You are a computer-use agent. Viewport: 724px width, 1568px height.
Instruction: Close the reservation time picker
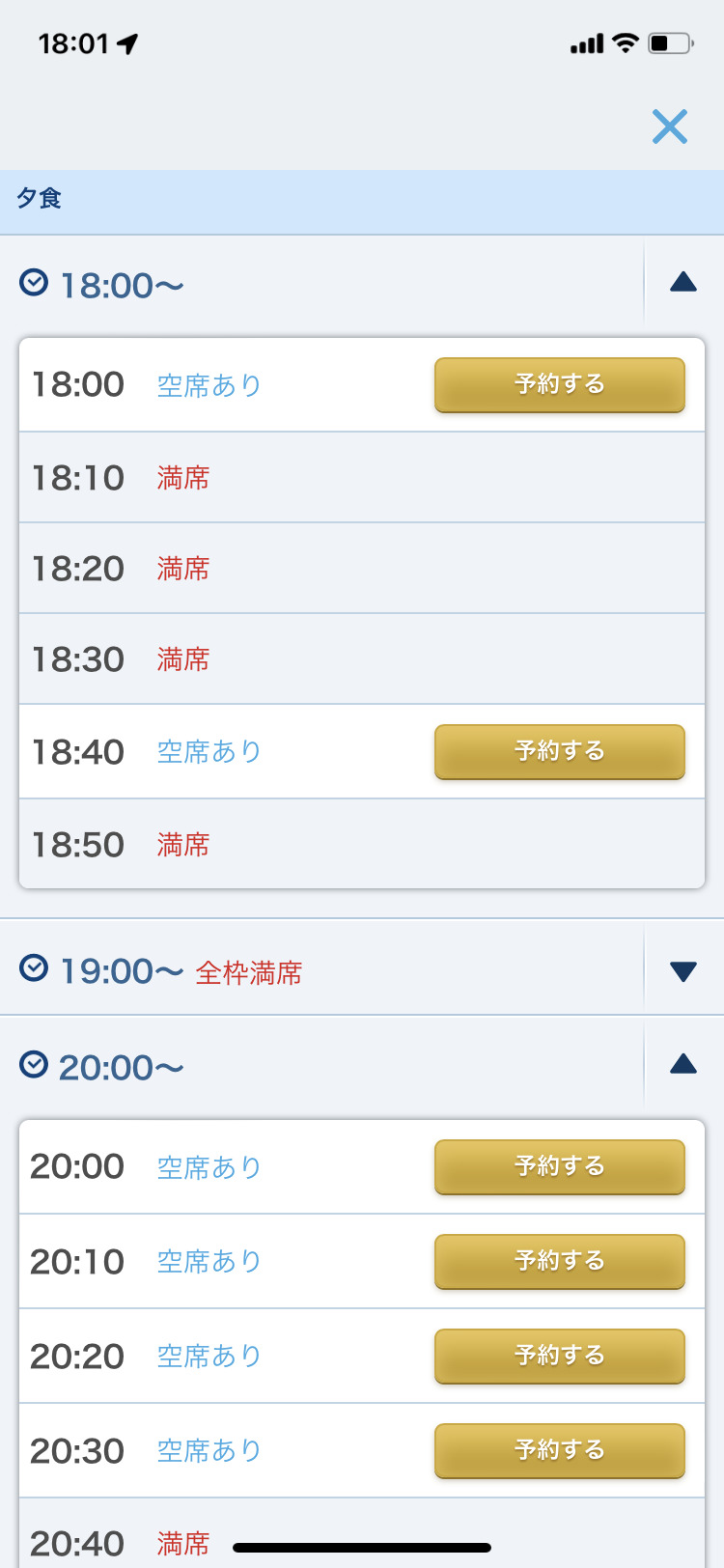pos(669,126)
